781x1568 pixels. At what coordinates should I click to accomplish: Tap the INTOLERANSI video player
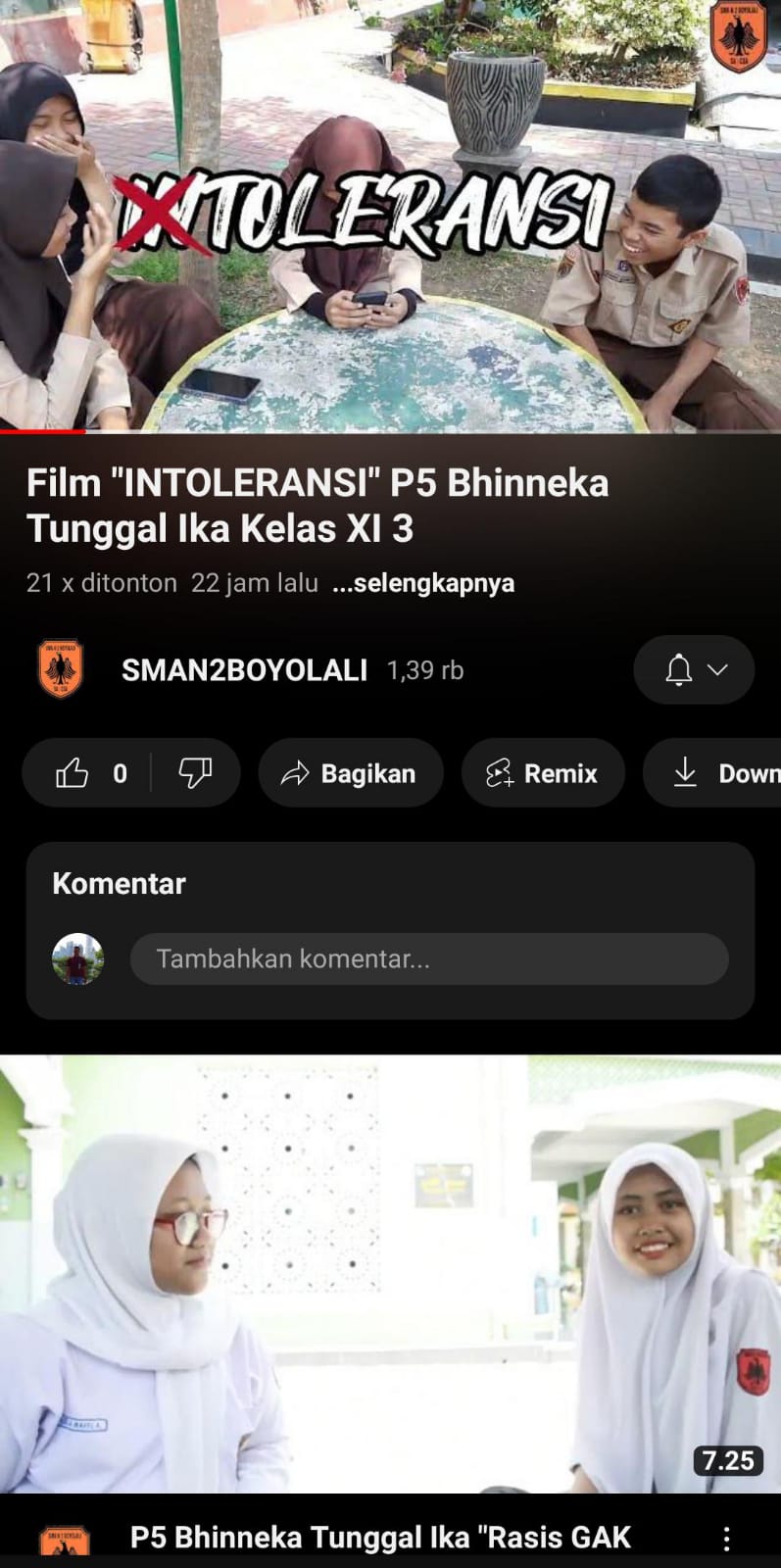[390, 216]
